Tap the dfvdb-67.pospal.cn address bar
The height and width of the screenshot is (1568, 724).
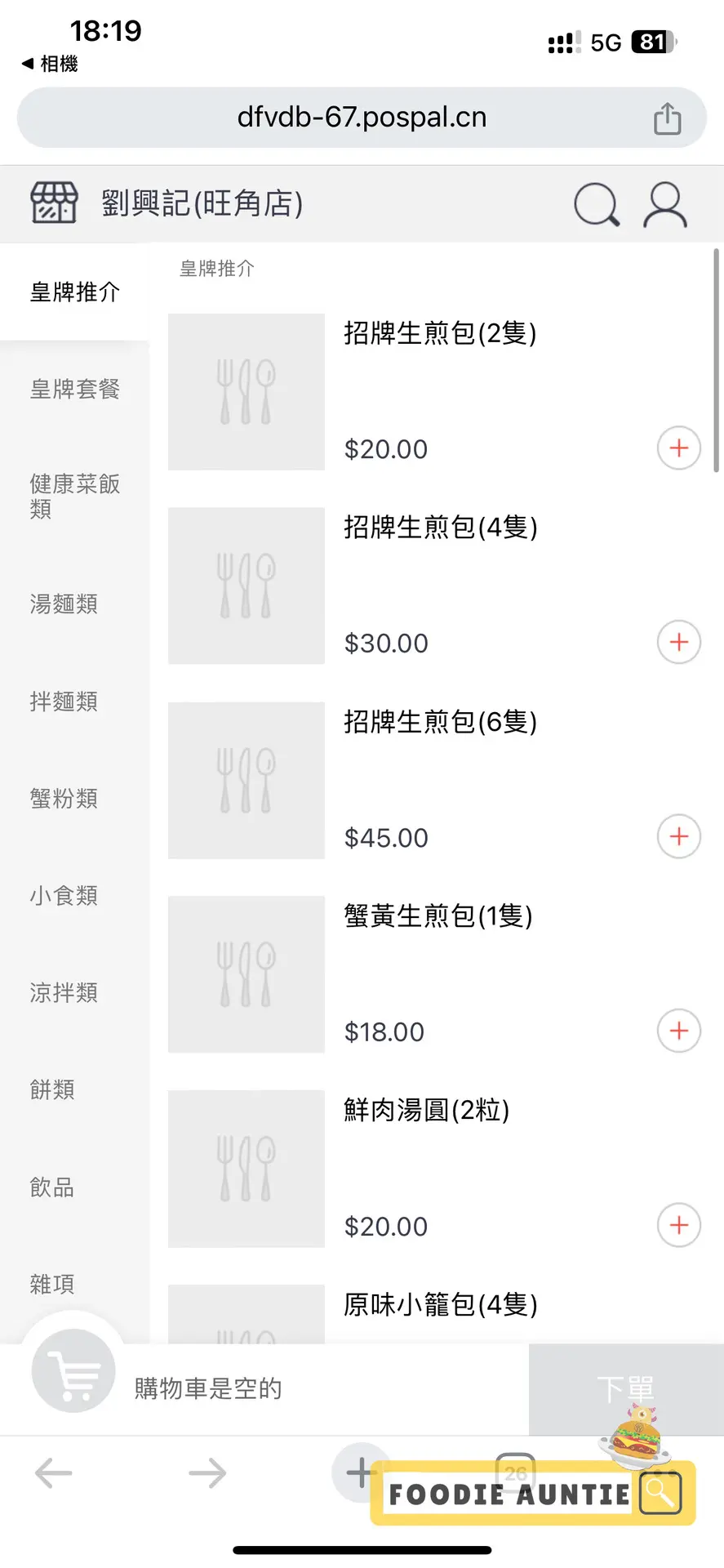(x=362, y=118)
